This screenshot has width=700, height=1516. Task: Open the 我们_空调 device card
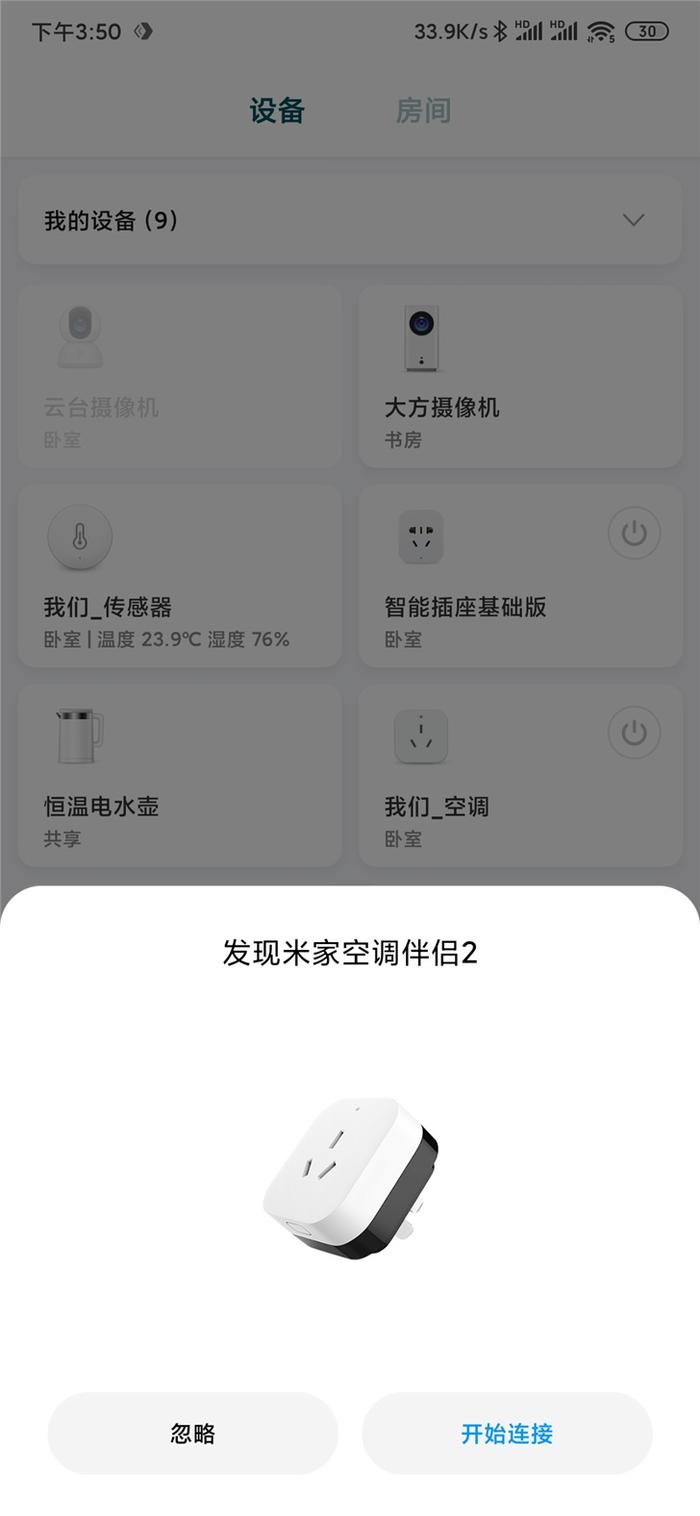[521, 775]
